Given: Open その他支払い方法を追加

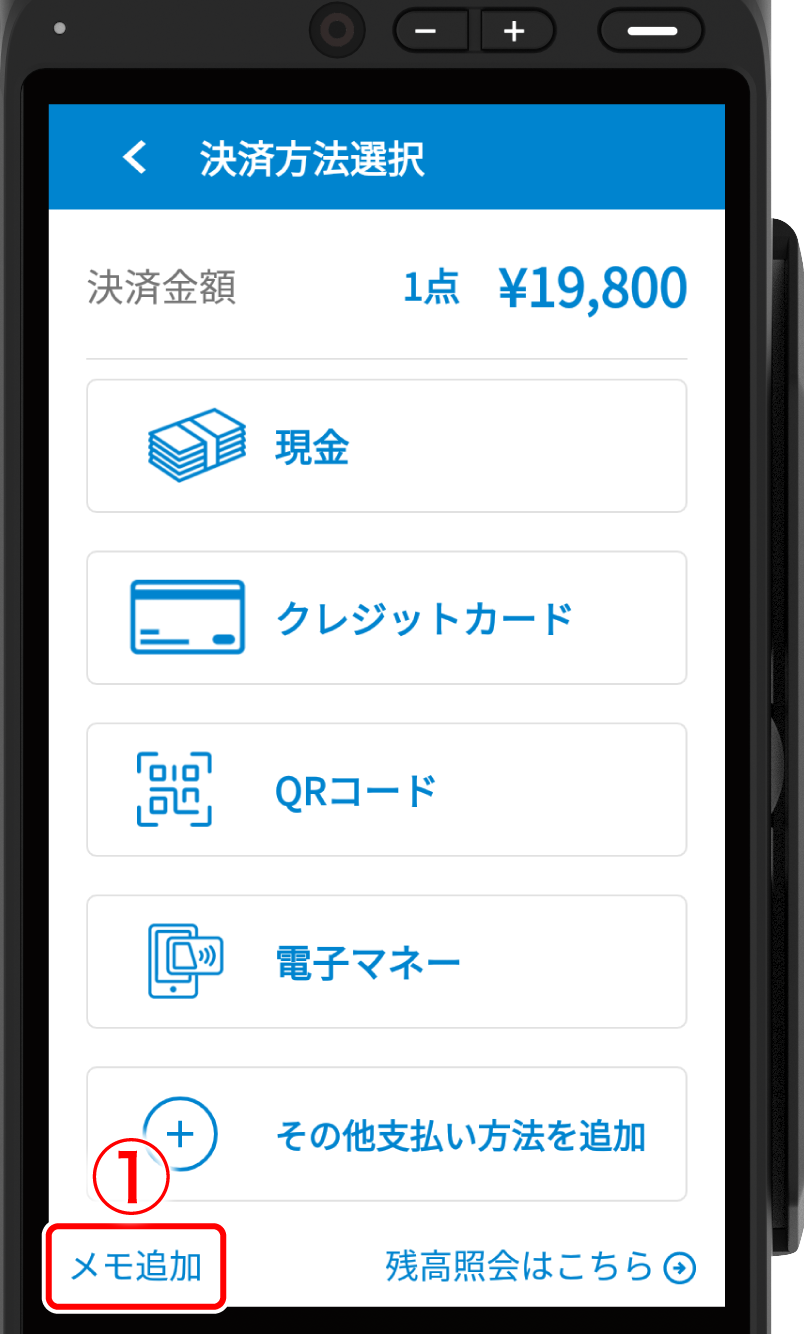Looking at the screenshot, I should (x=386, y=1134).
